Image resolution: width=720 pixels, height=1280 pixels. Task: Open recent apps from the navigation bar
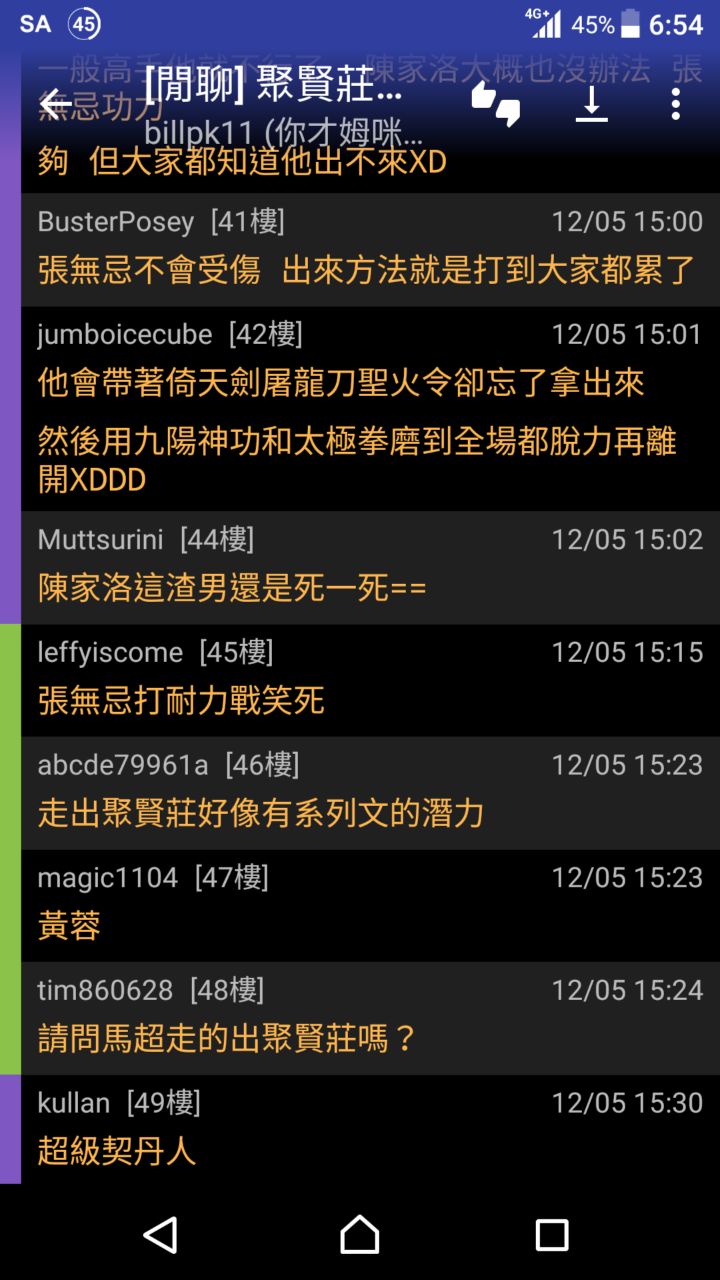[x=552, y=1235]
